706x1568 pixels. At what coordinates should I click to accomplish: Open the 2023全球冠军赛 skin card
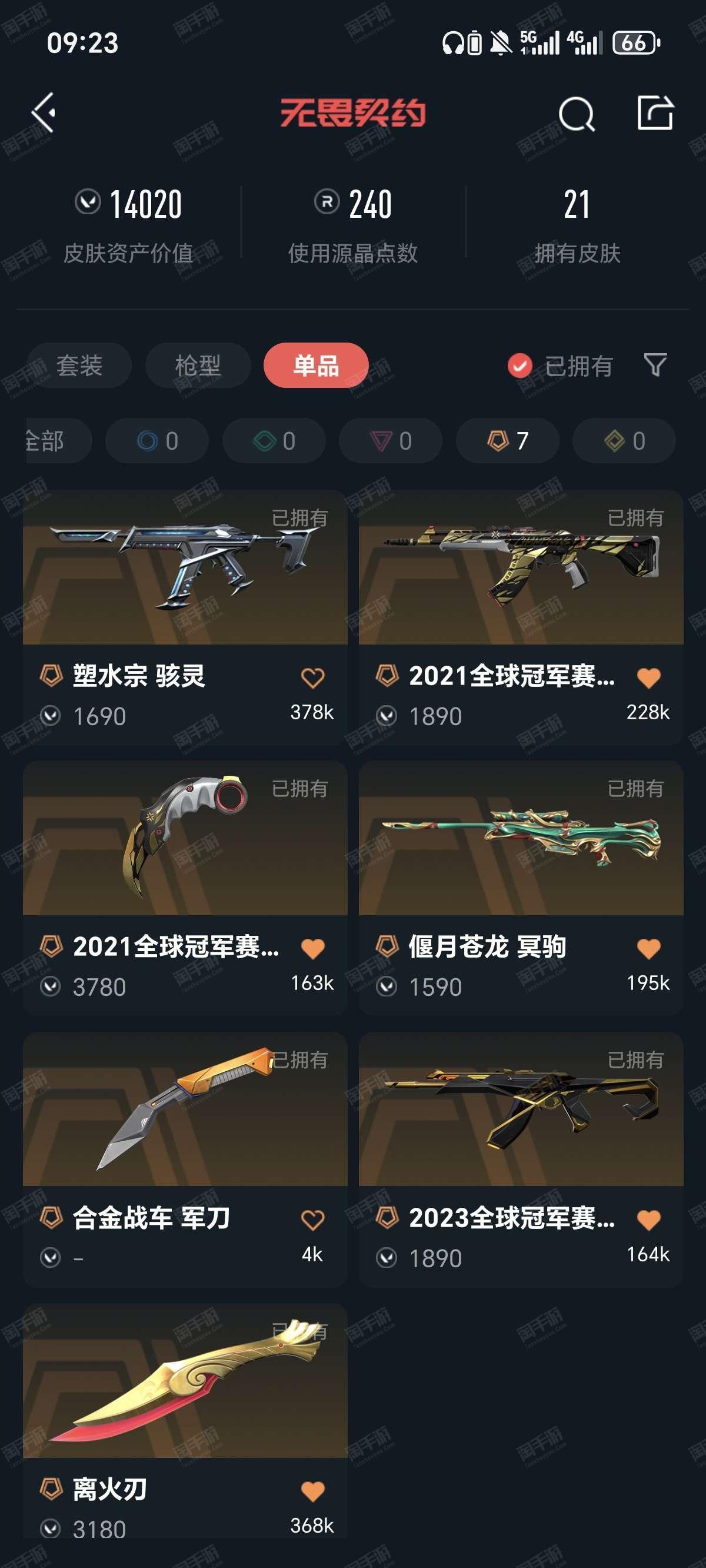click(521, 1160)
